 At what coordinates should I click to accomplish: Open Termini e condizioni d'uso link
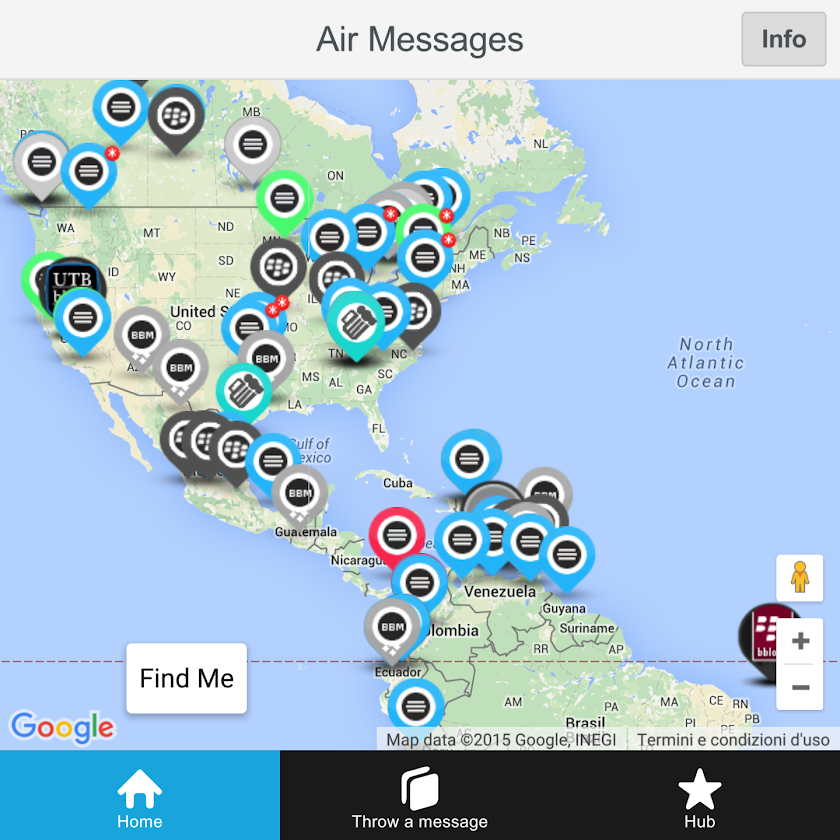733,740
